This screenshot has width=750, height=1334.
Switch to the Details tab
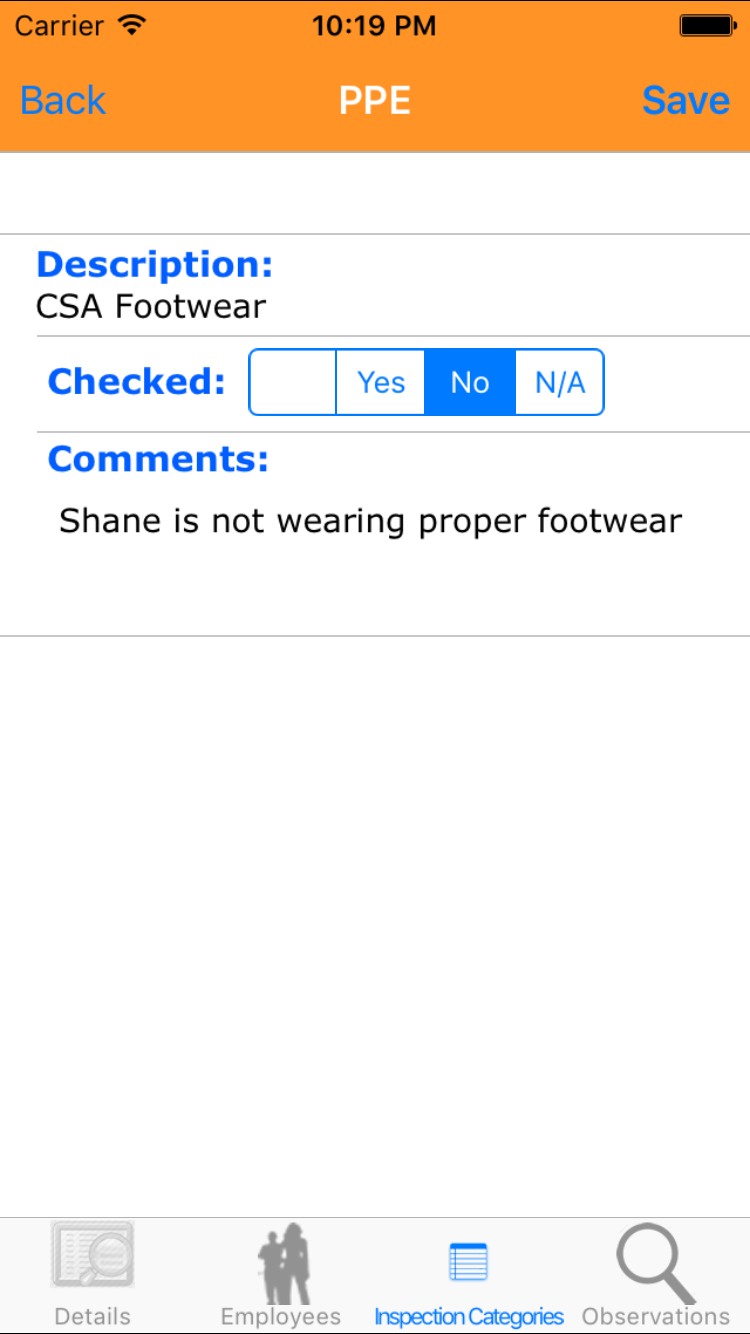pos(93,1275)
